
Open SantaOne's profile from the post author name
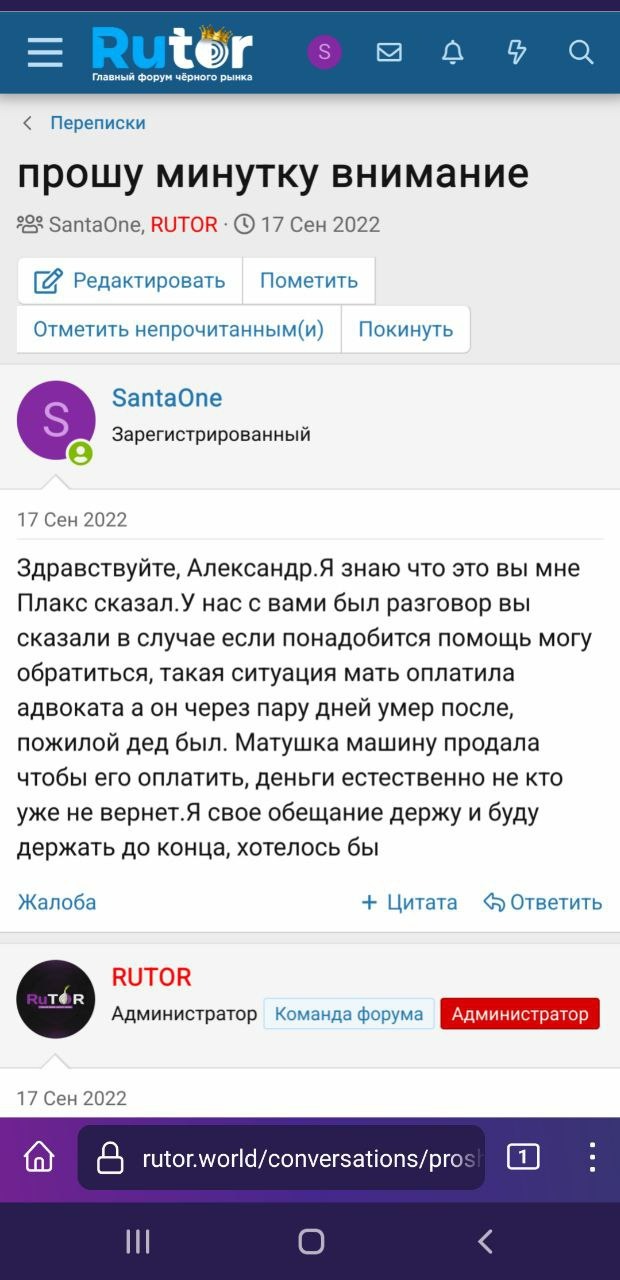click(x=167, y=398)
